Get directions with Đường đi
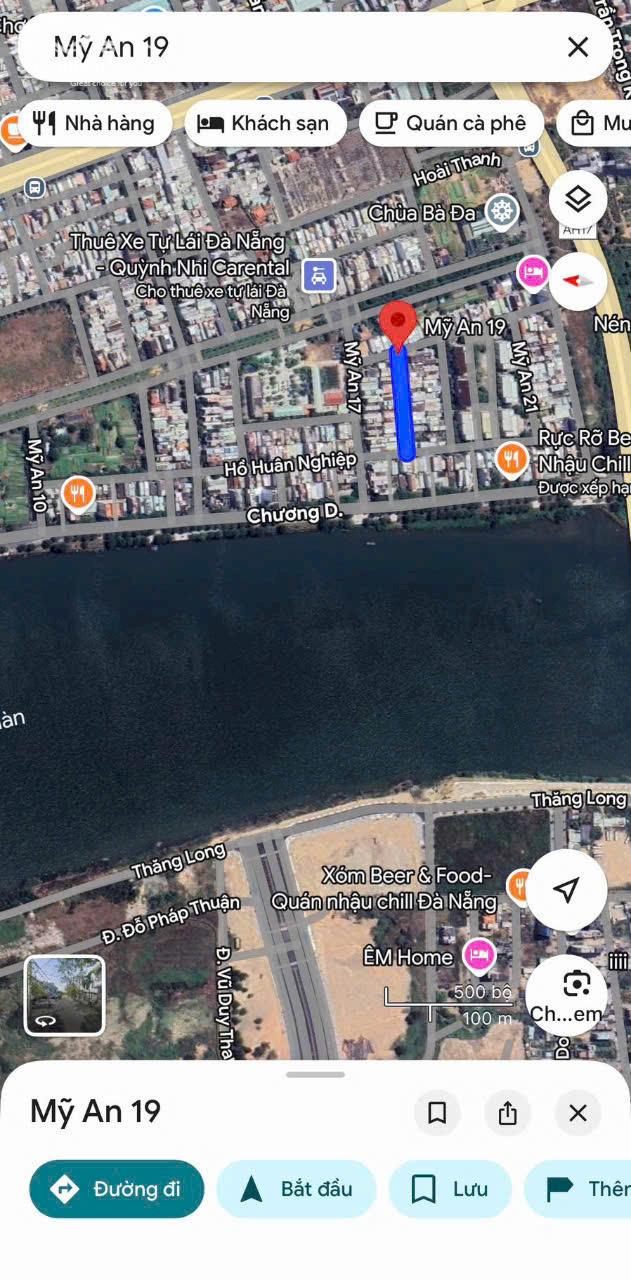631x1280 pixels. coord(116,1189)
